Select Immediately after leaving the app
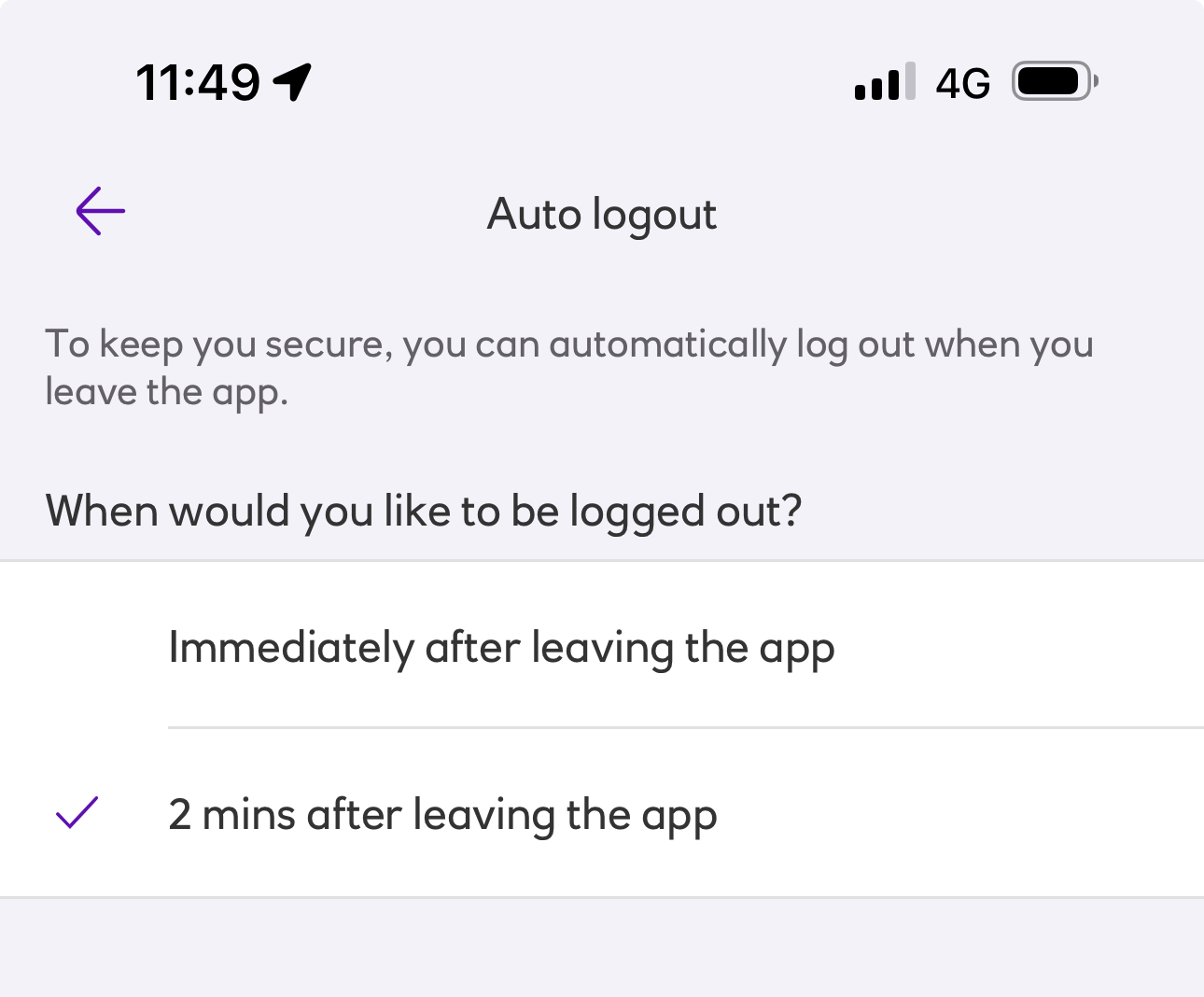 pos(501,647)
